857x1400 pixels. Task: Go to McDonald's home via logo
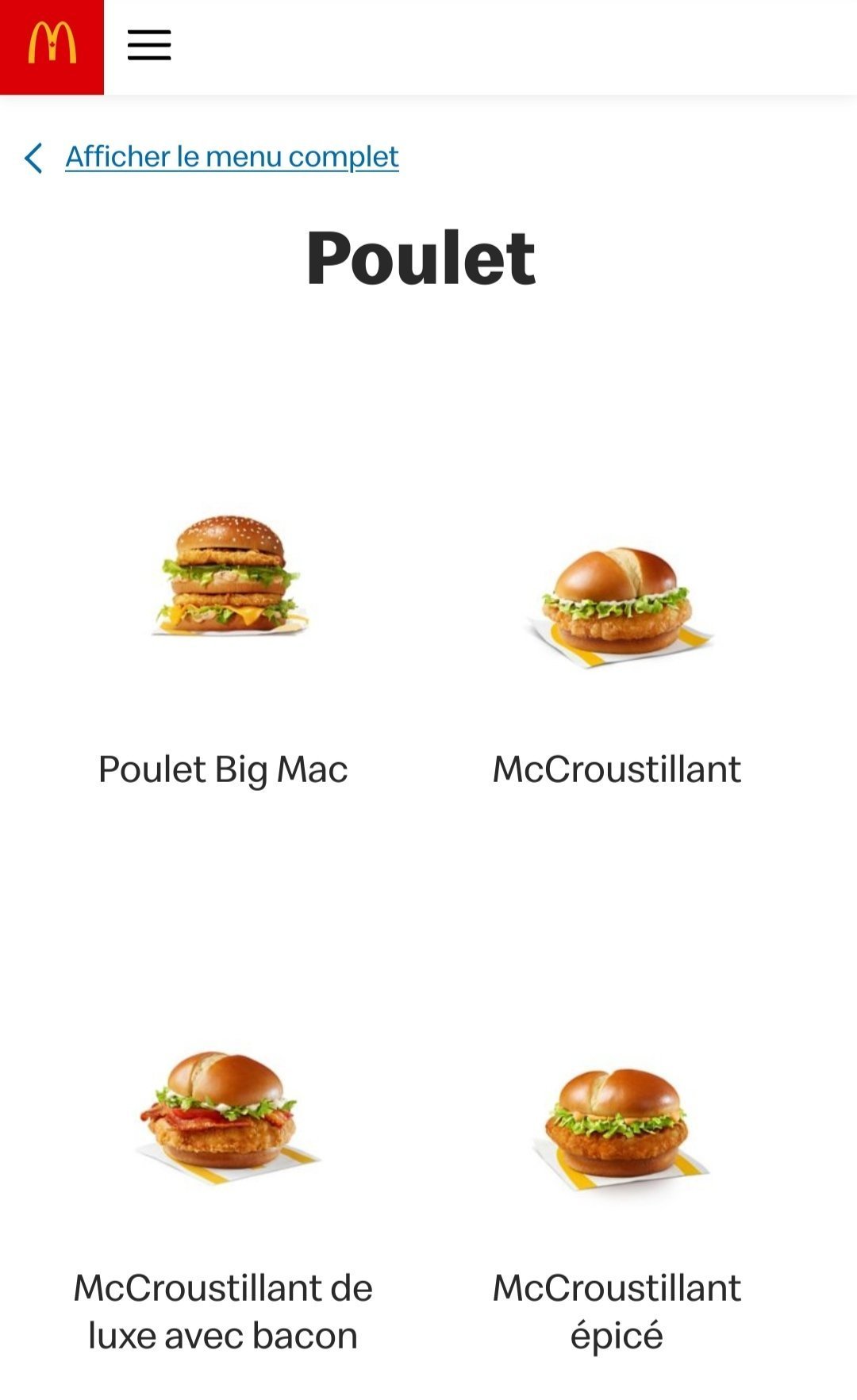(x=52, y=46)
